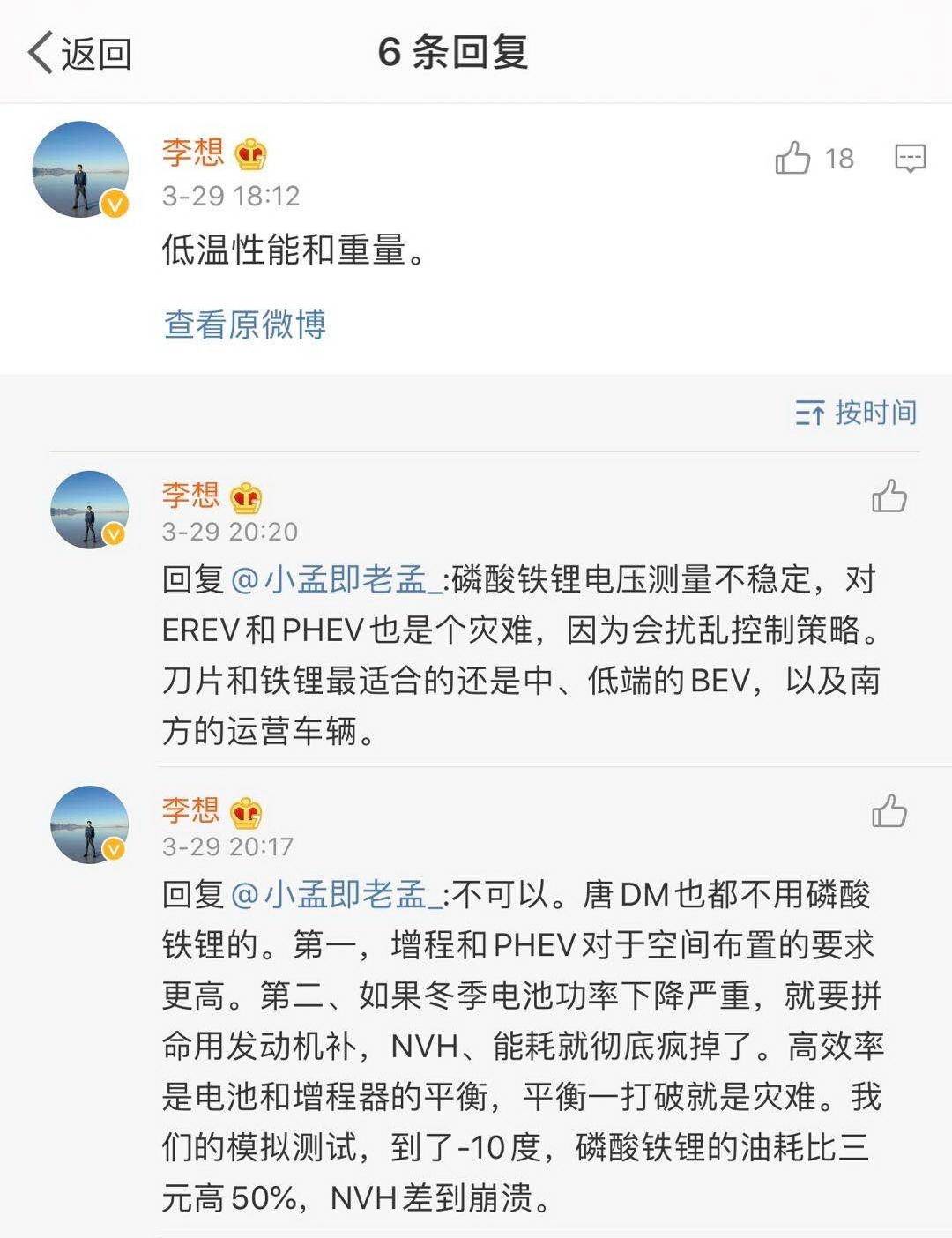This screenshot has width=952, height=1238.
Task: Open the @小孟即老孟_ mention in the 20:20 reply
Action: click(x=335, y=580)
